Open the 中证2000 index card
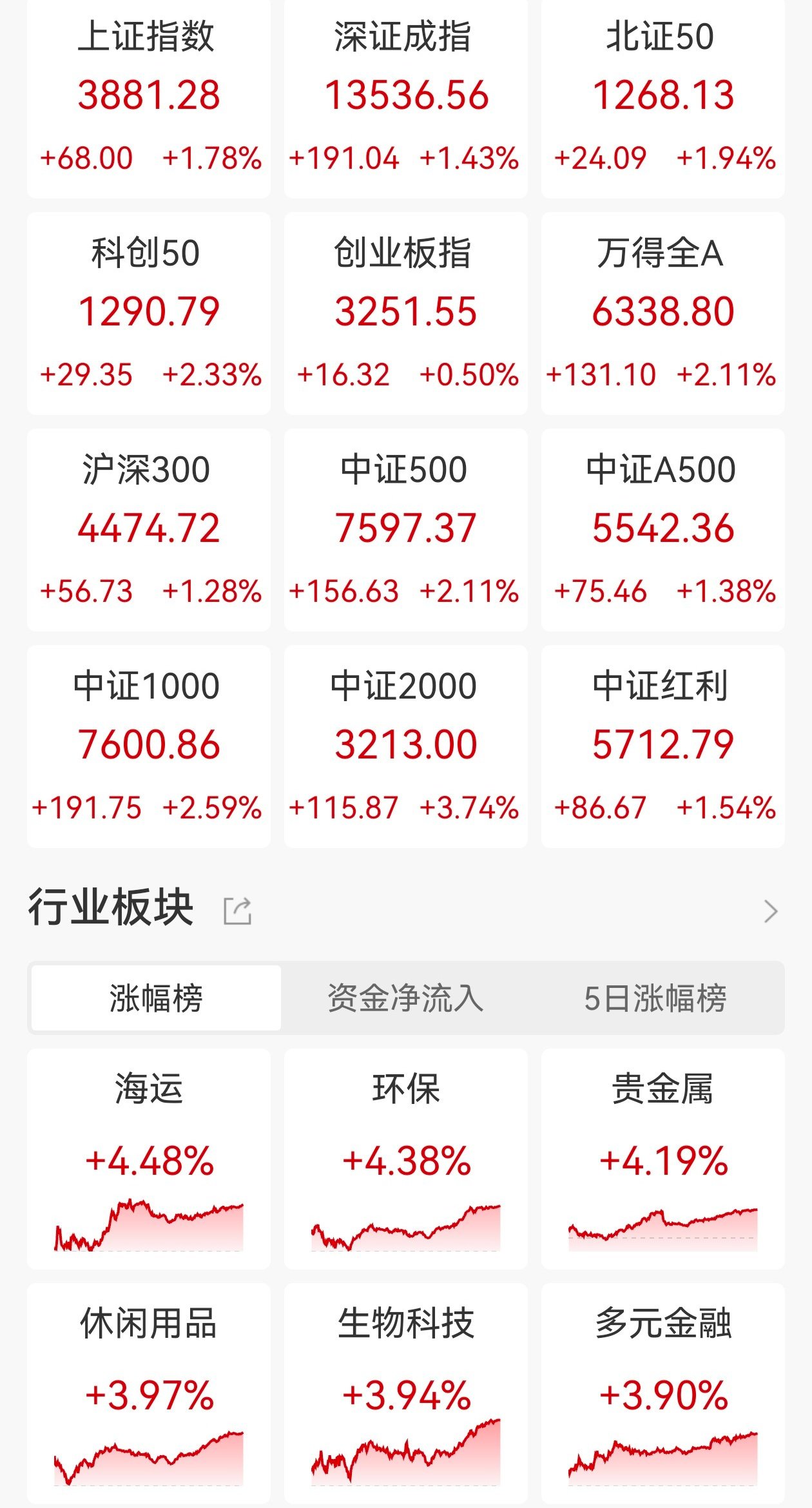Image resolution: width=812 pixels, height=1508 pixels. pos(405,746)
